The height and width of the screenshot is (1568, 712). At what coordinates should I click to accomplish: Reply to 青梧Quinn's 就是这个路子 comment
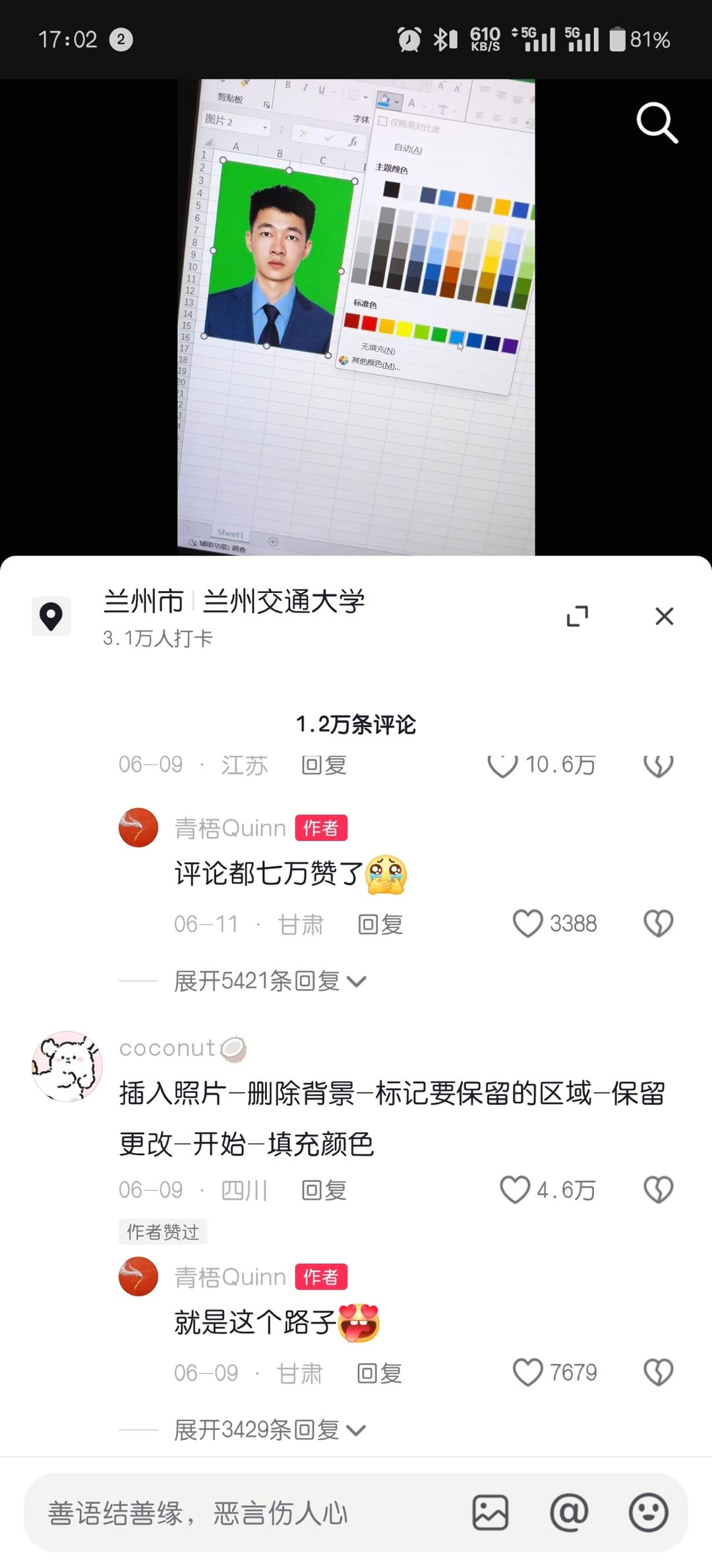pyautogui.click(x=379, y=1373)
